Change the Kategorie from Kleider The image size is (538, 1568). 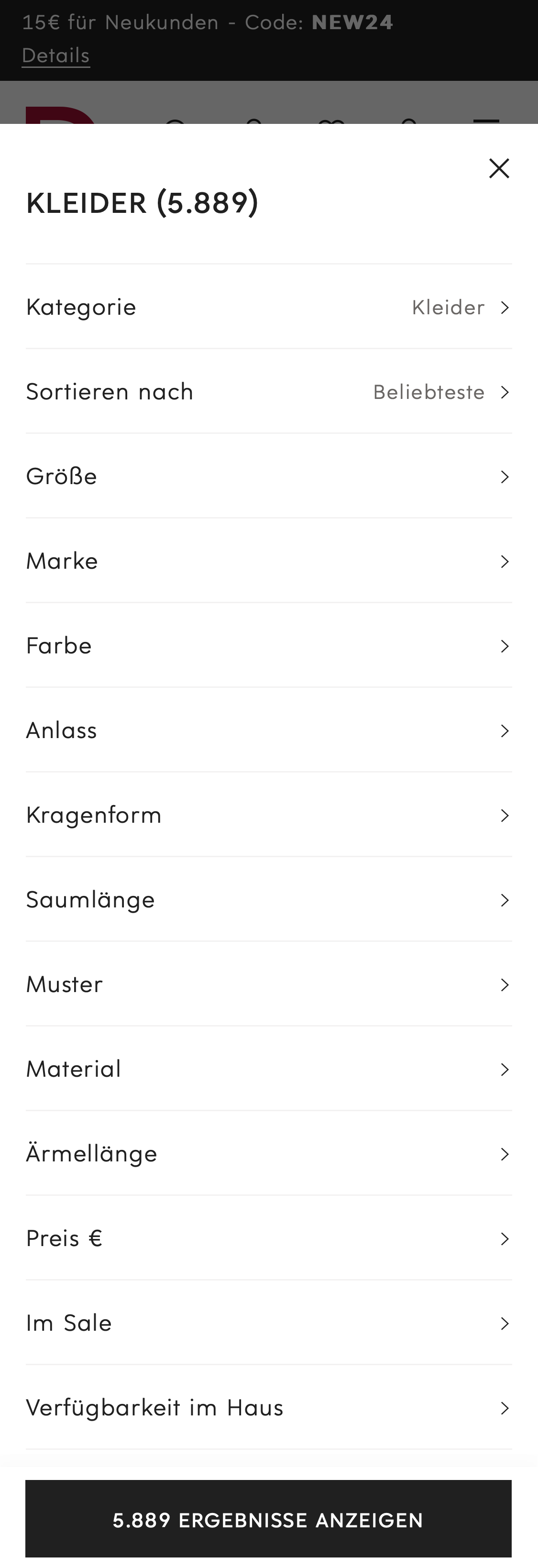(x=269, y=308)
